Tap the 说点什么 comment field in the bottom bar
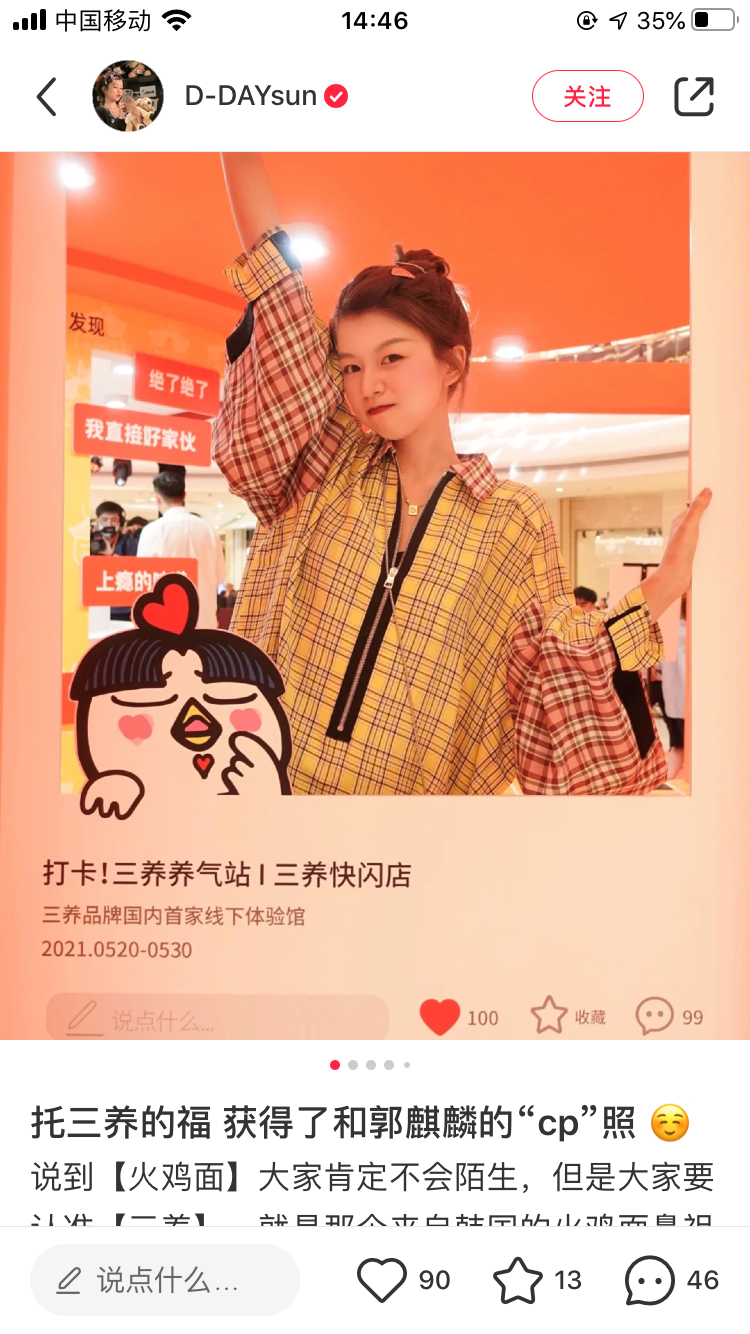This screenshot has width=750, height=1334. (x=165, y=1280)
